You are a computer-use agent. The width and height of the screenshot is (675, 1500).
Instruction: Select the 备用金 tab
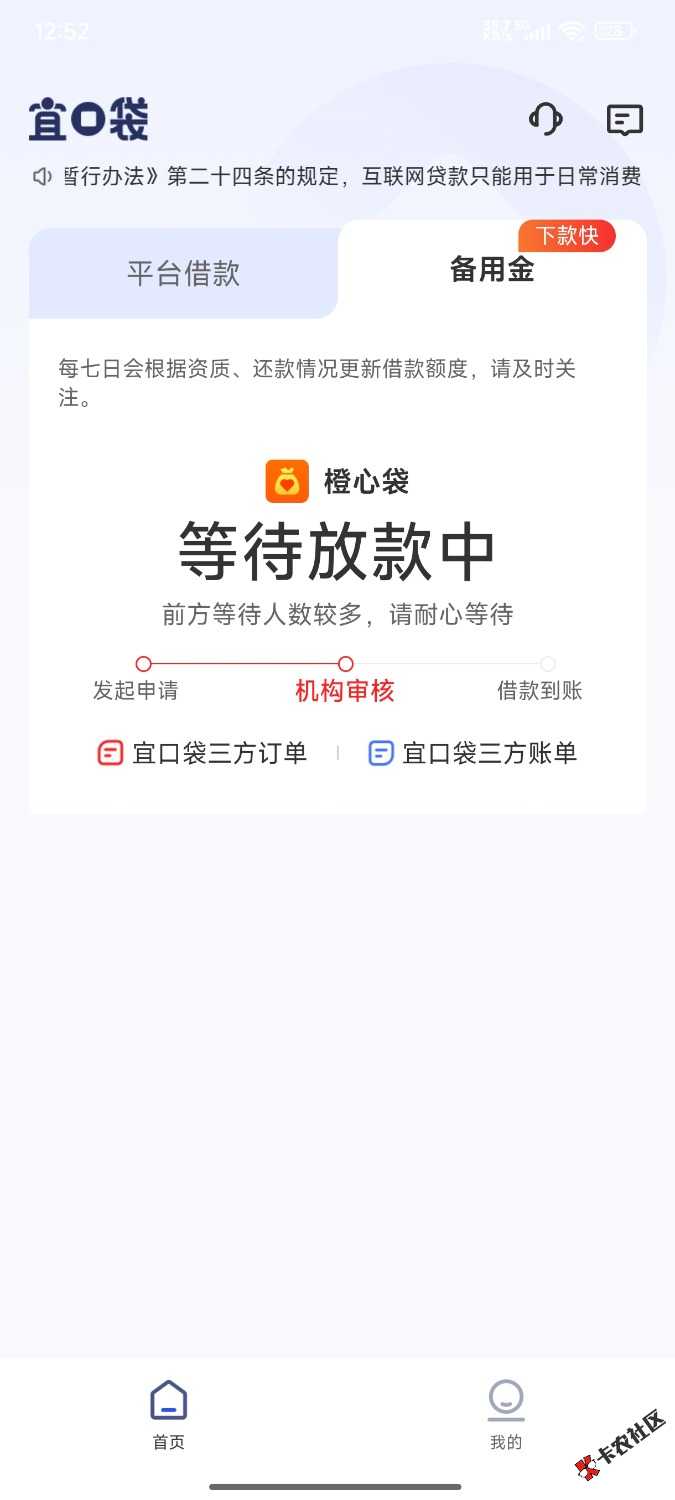pyautogui.click(x=491, y=270)
